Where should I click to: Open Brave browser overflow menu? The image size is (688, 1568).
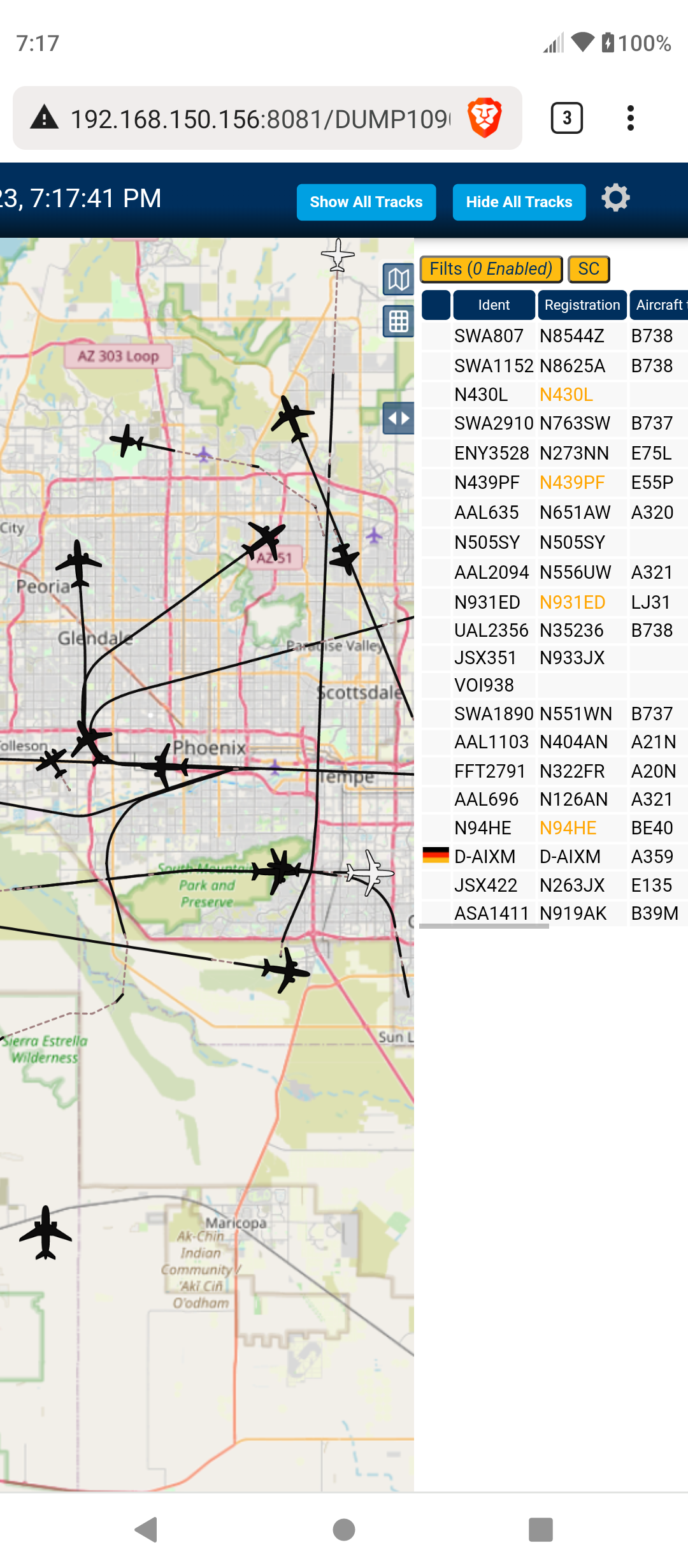(x=631, y=118)
